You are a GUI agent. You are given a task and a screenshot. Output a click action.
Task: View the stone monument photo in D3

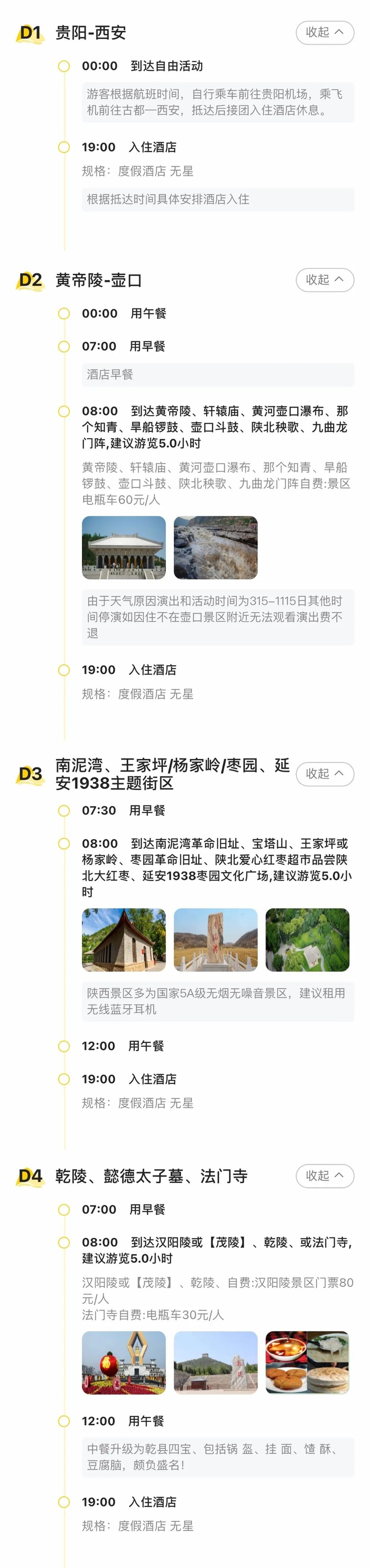[x=216, y=940]
